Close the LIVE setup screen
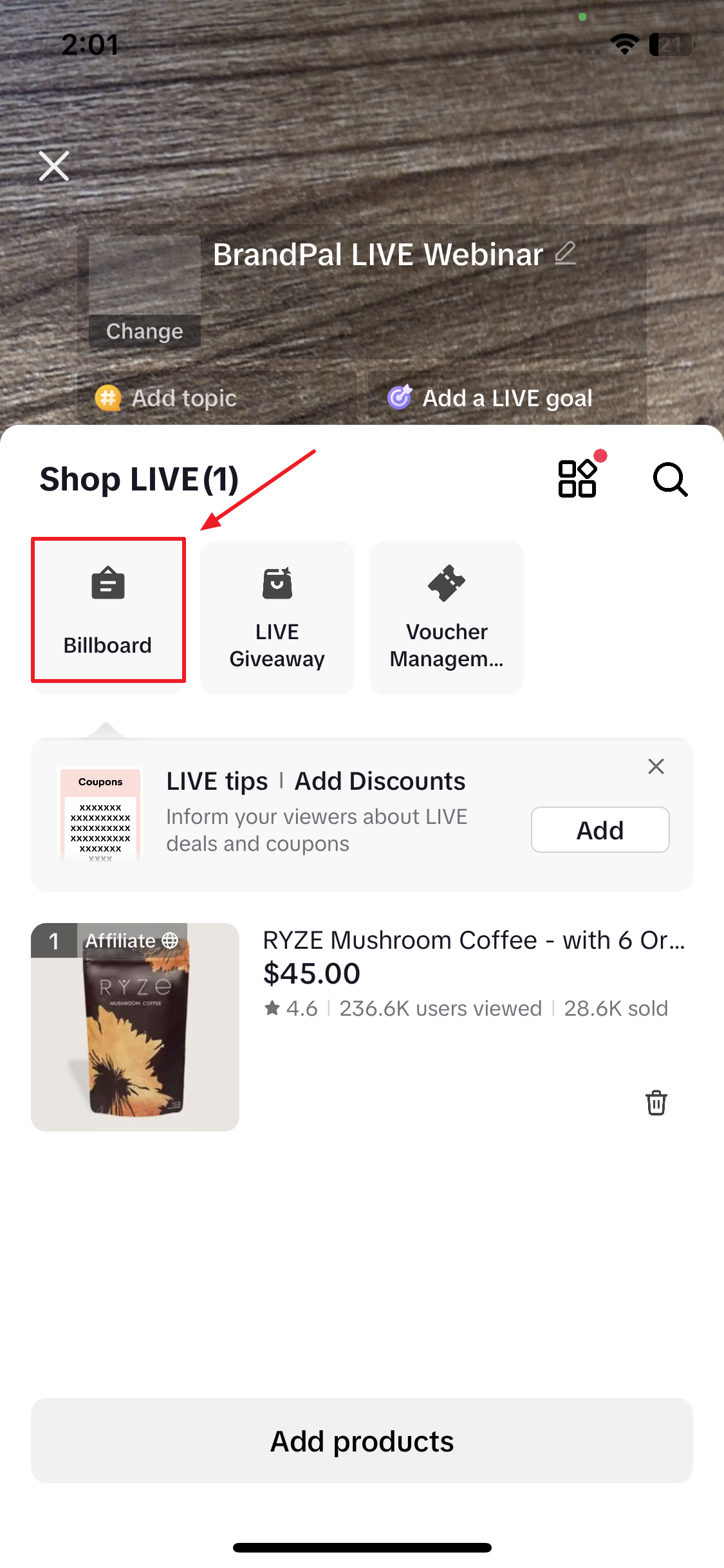 pos(54,166)
